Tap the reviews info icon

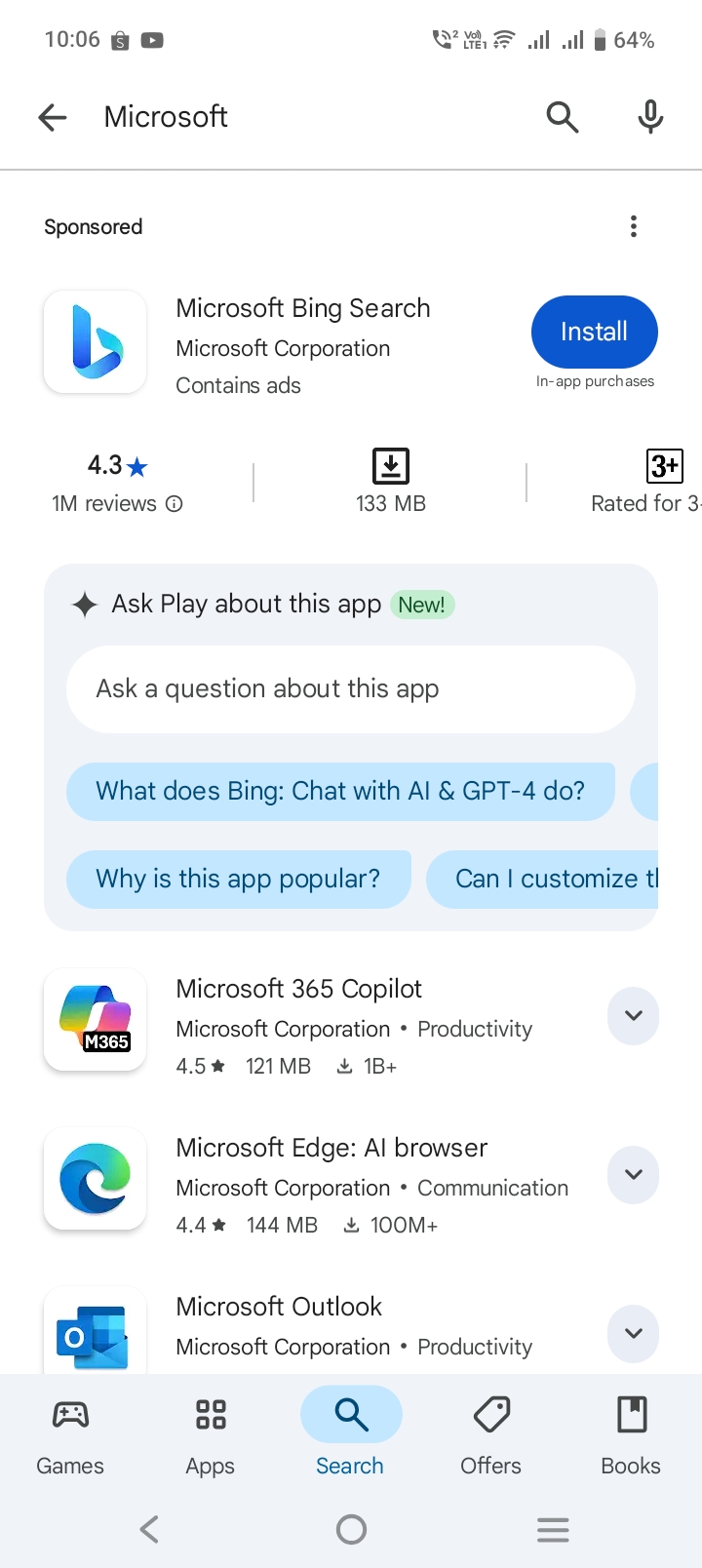pyautogui.click(x=175, y=504)
